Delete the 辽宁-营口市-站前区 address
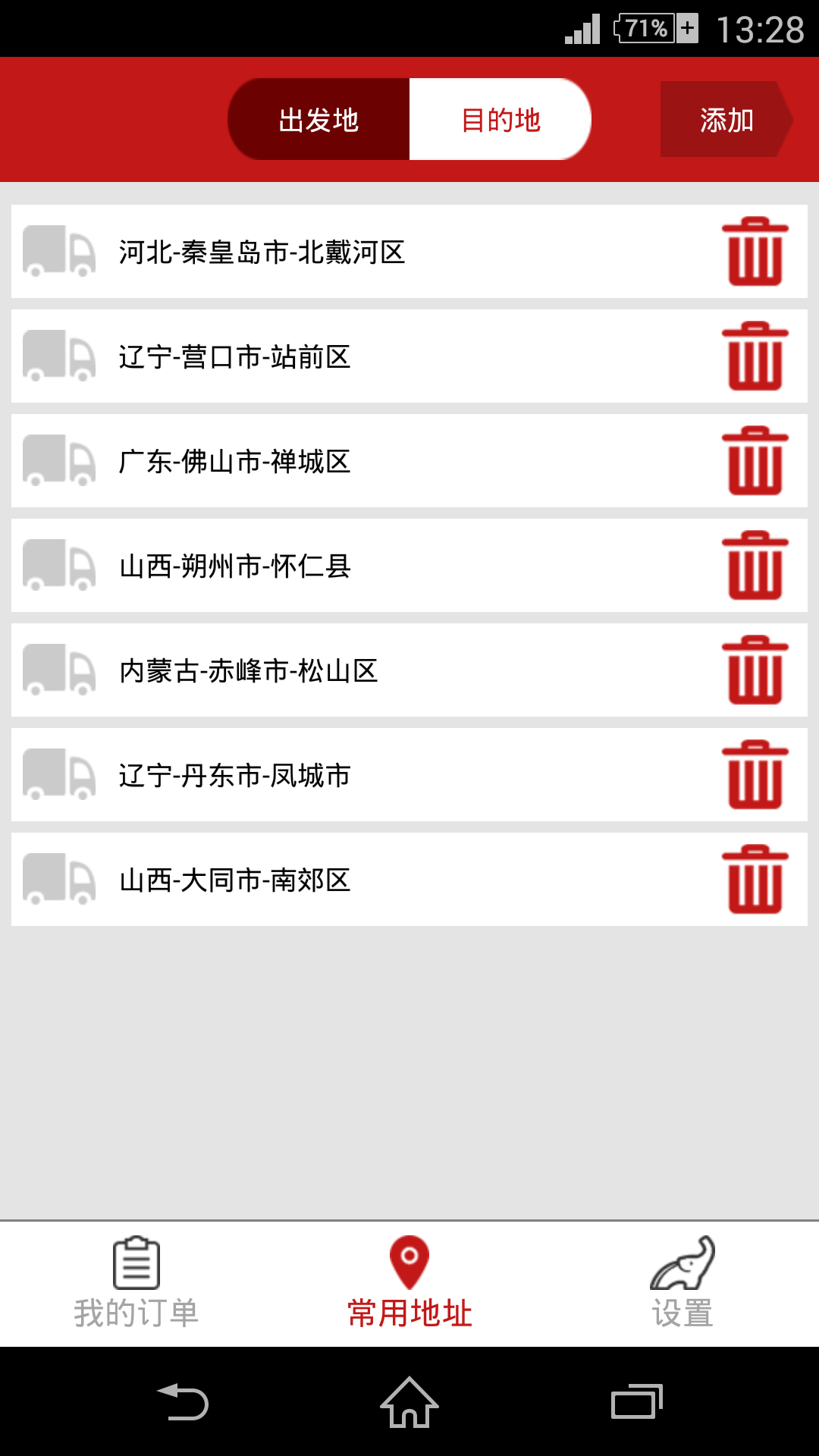The width and height of the screenshot is (819, 1456). coord(755,356)
